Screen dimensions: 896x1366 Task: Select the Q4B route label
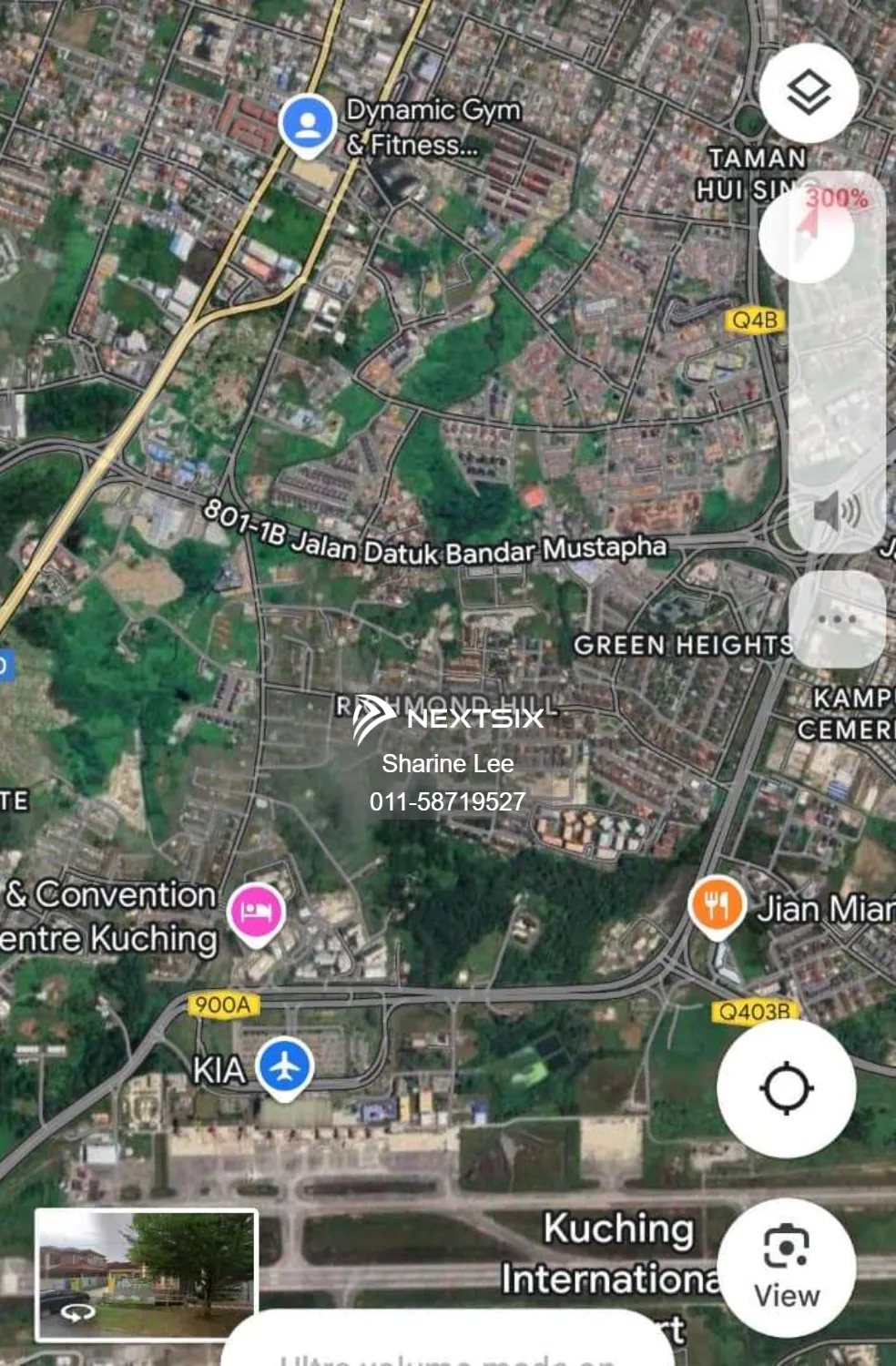click(x=753, y=321)
